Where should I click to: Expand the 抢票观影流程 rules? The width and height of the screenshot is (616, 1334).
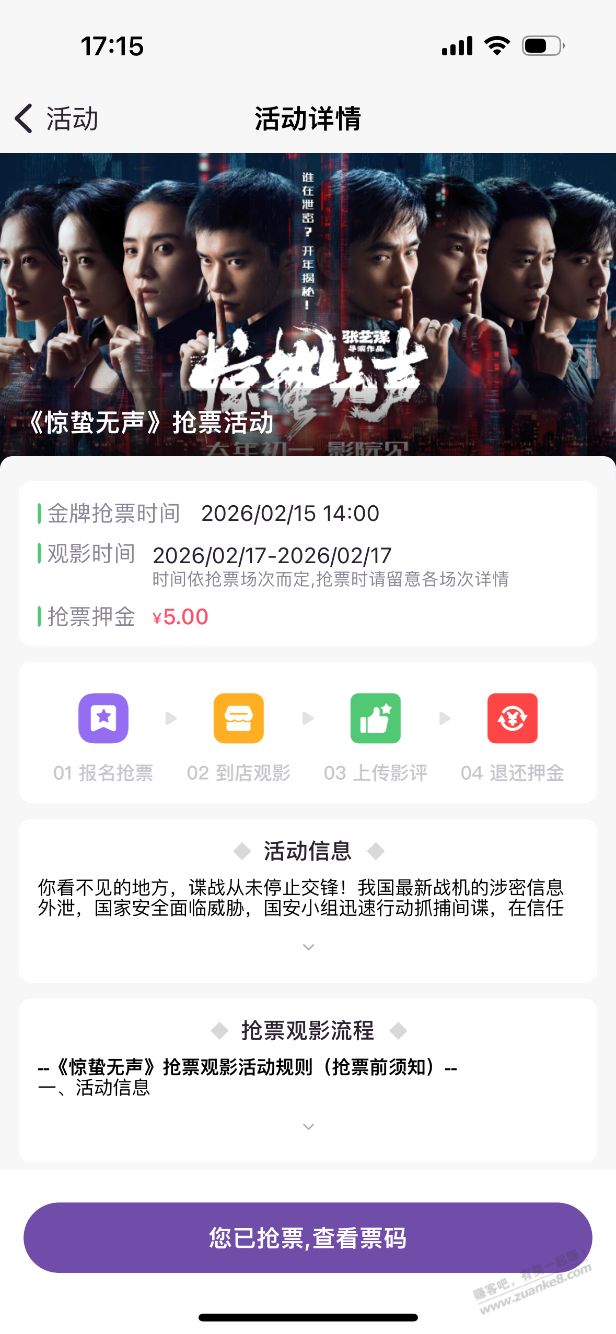tap(308, 1127)
